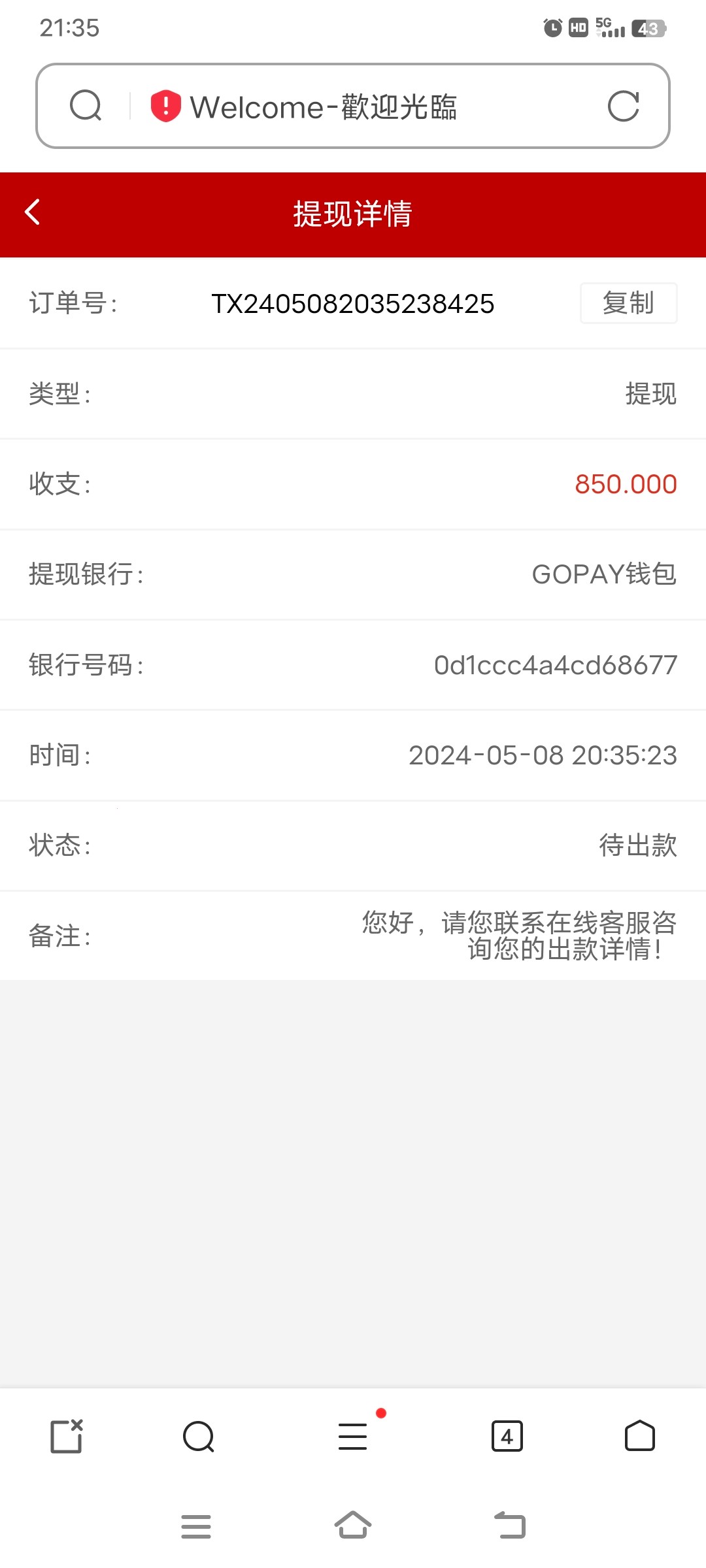The height and width of the screenshot is (1568, 706).
Task: Open the red security warning shield
Action: click(x=165, y=106)
